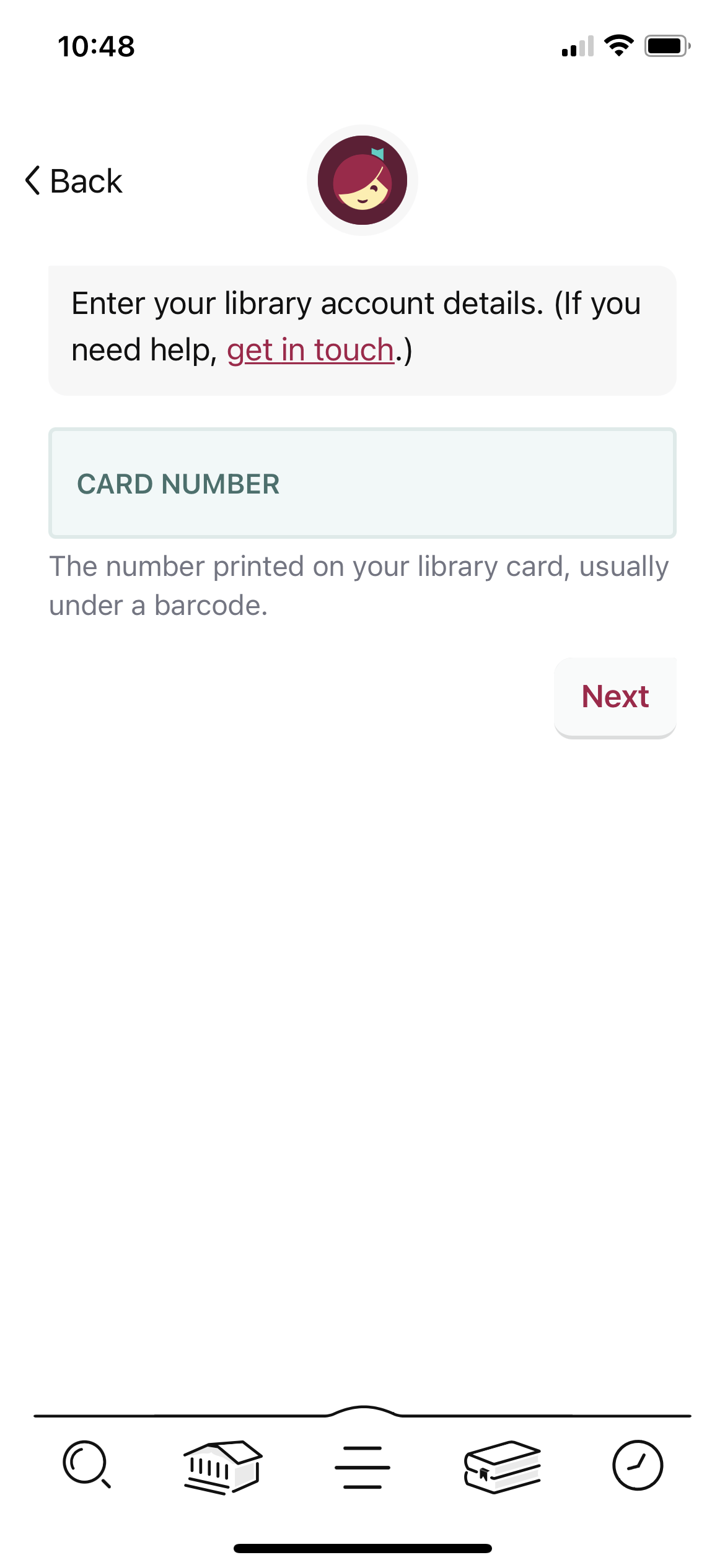Focus the Card Number field
Screen dimensions: 725x1568
click(362, 483)
